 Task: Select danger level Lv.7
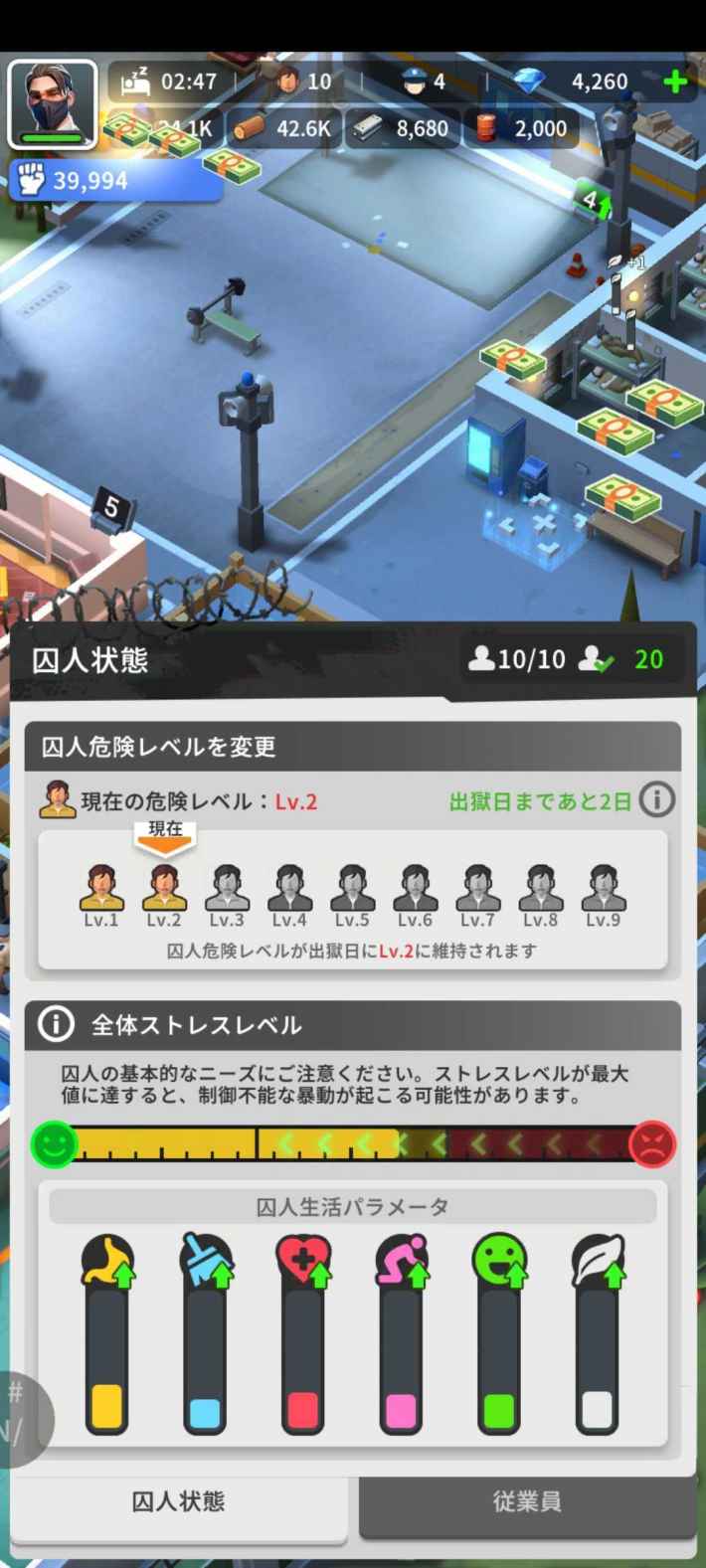[x=477, y=893]
